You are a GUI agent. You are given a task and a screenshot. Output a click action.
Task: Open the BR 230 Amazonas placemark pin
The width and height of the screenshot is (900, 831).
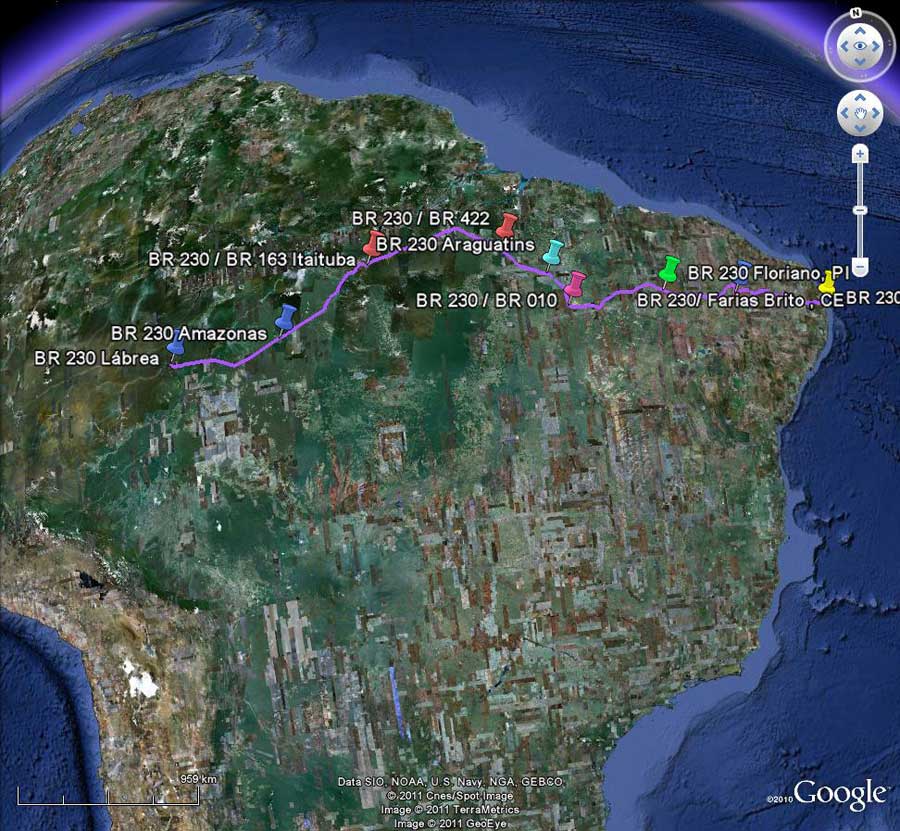click(285, 319)
